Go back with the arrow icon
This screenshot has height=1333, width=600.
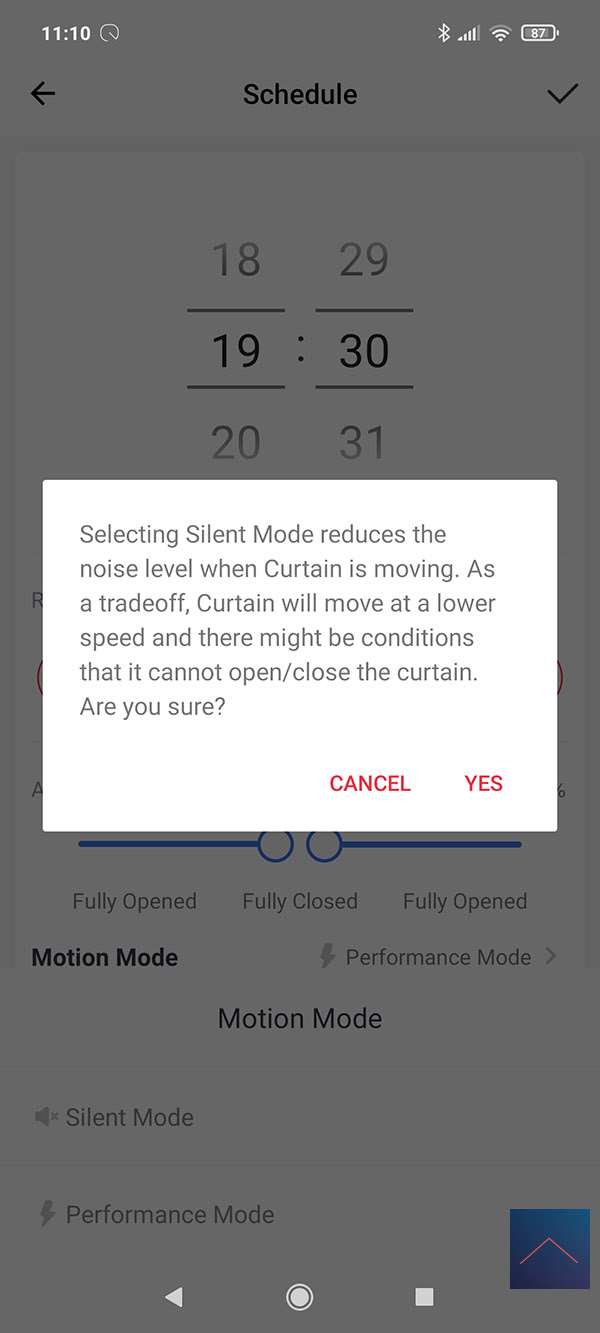[43, 94]
